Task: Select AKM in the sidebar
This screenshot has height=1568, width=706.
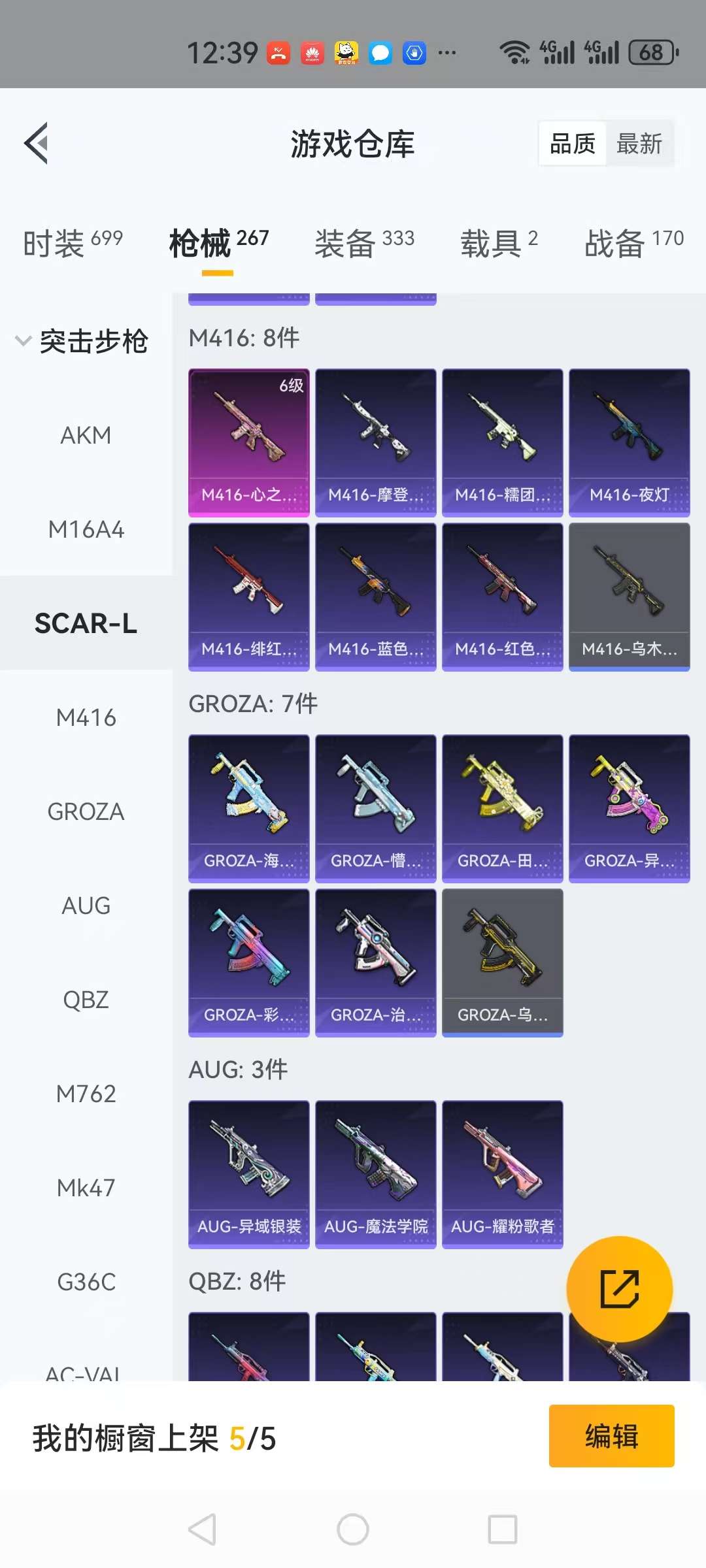Action: pos(86,435)
